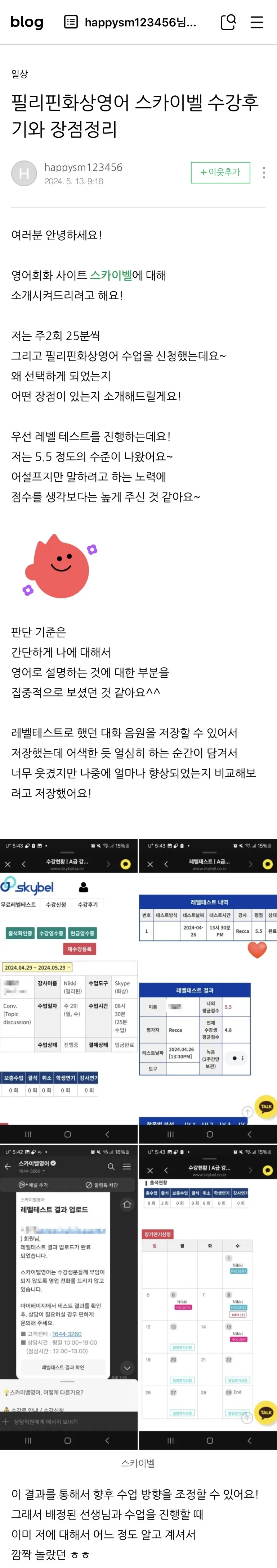
Task: Go to the Naver blog home logo
Action: [x=27, y=23]
